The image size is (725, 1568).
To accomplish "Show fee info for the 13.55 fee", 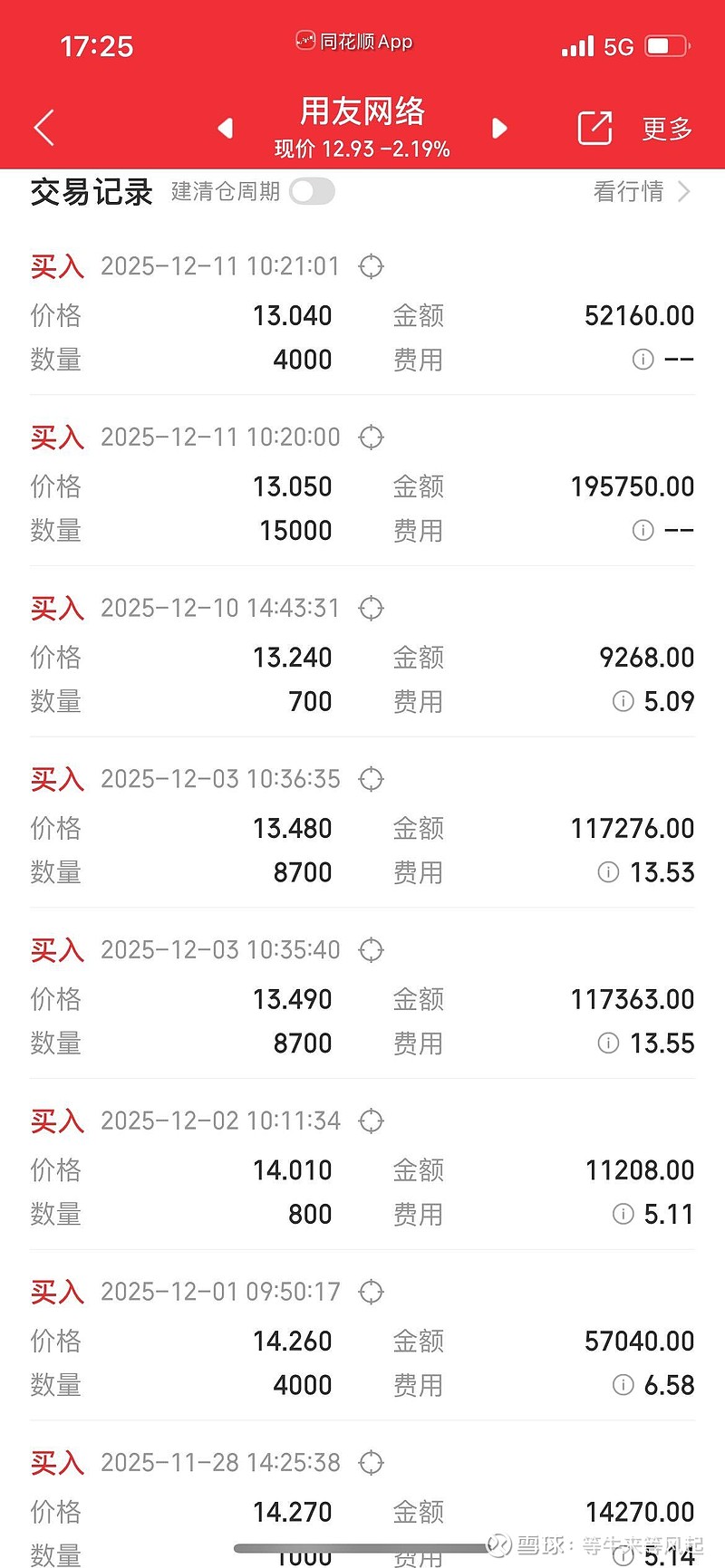I will click(x=608, y=1043).
